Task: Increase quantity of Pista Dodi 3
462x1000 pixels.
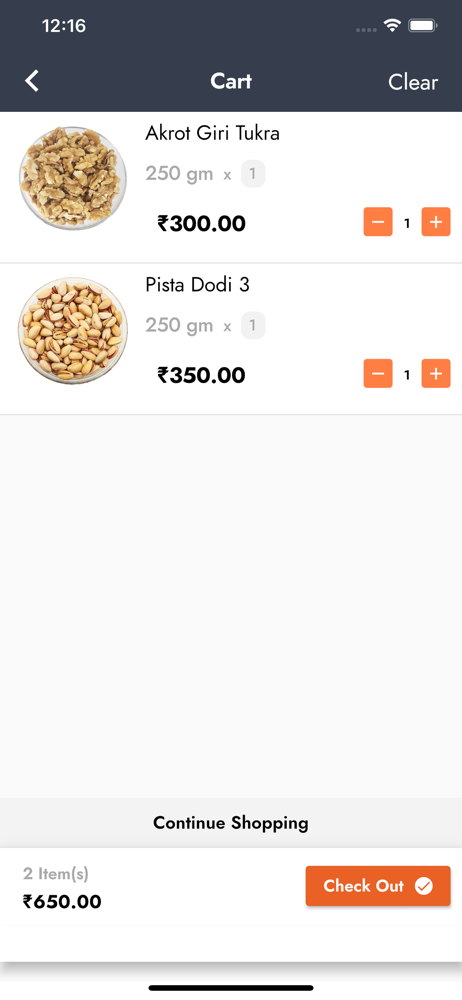Action: click(436, 374)
